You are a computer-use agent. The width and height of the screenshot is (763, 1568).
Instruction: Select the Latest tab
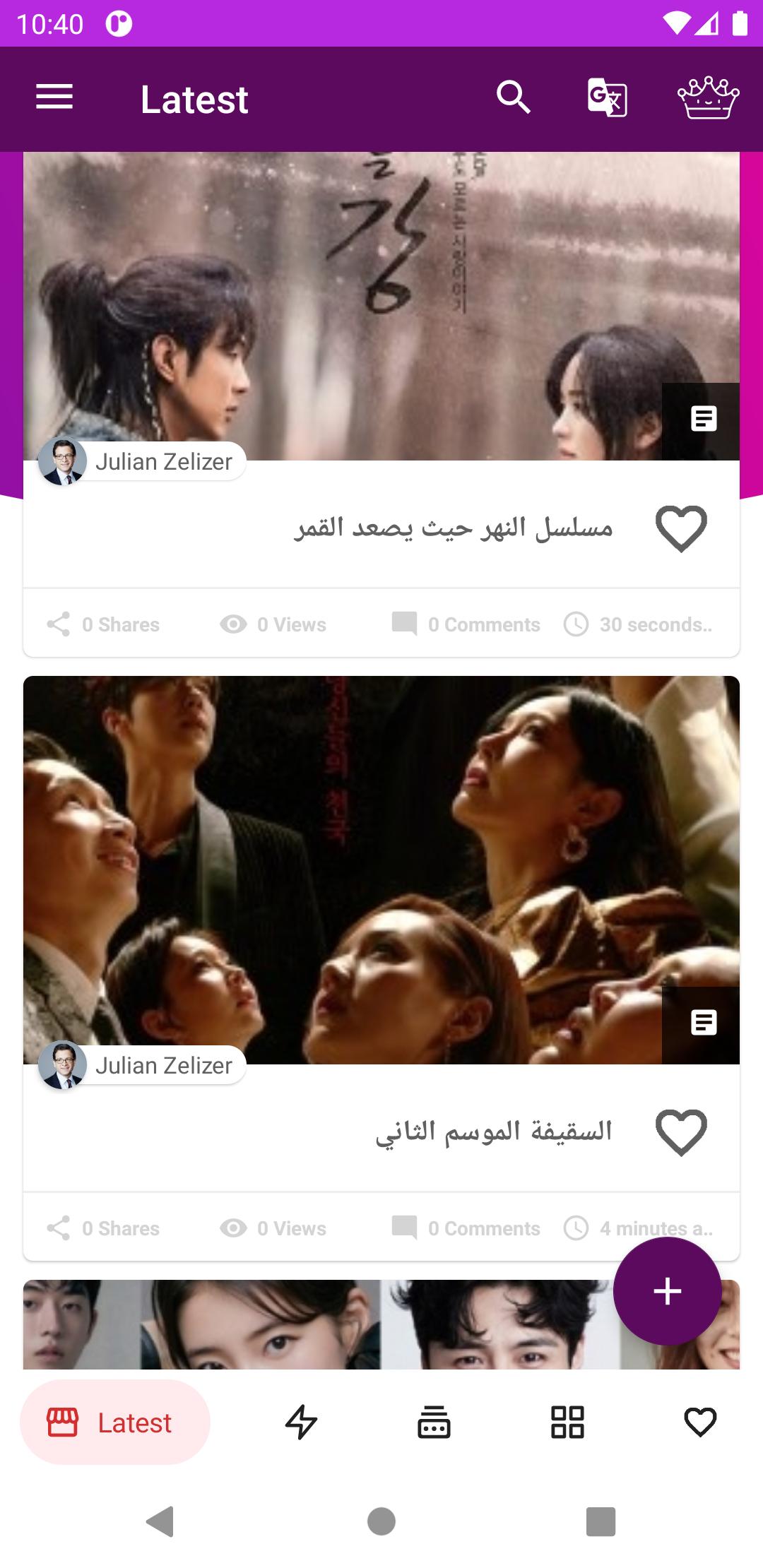[x=115, y=1423]
